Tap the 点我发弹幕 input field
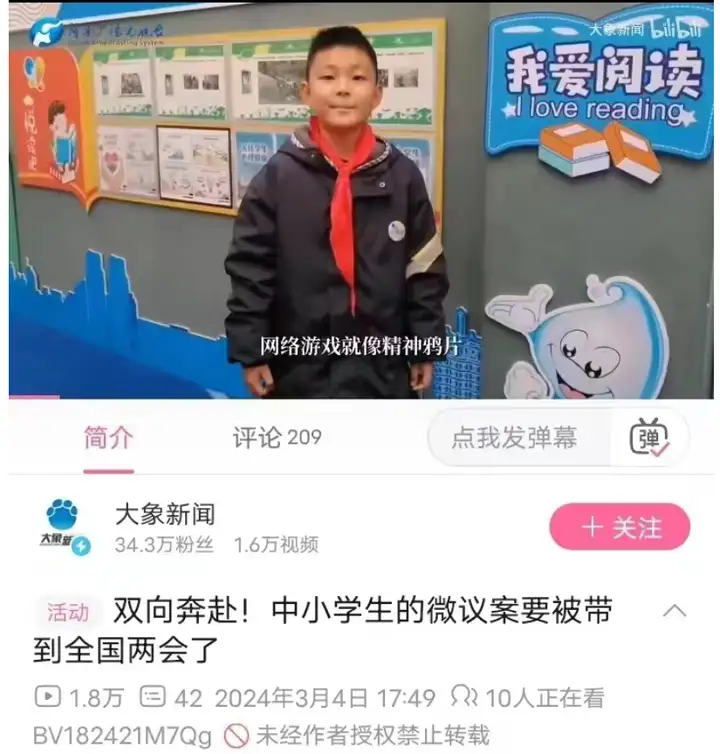 514,438
